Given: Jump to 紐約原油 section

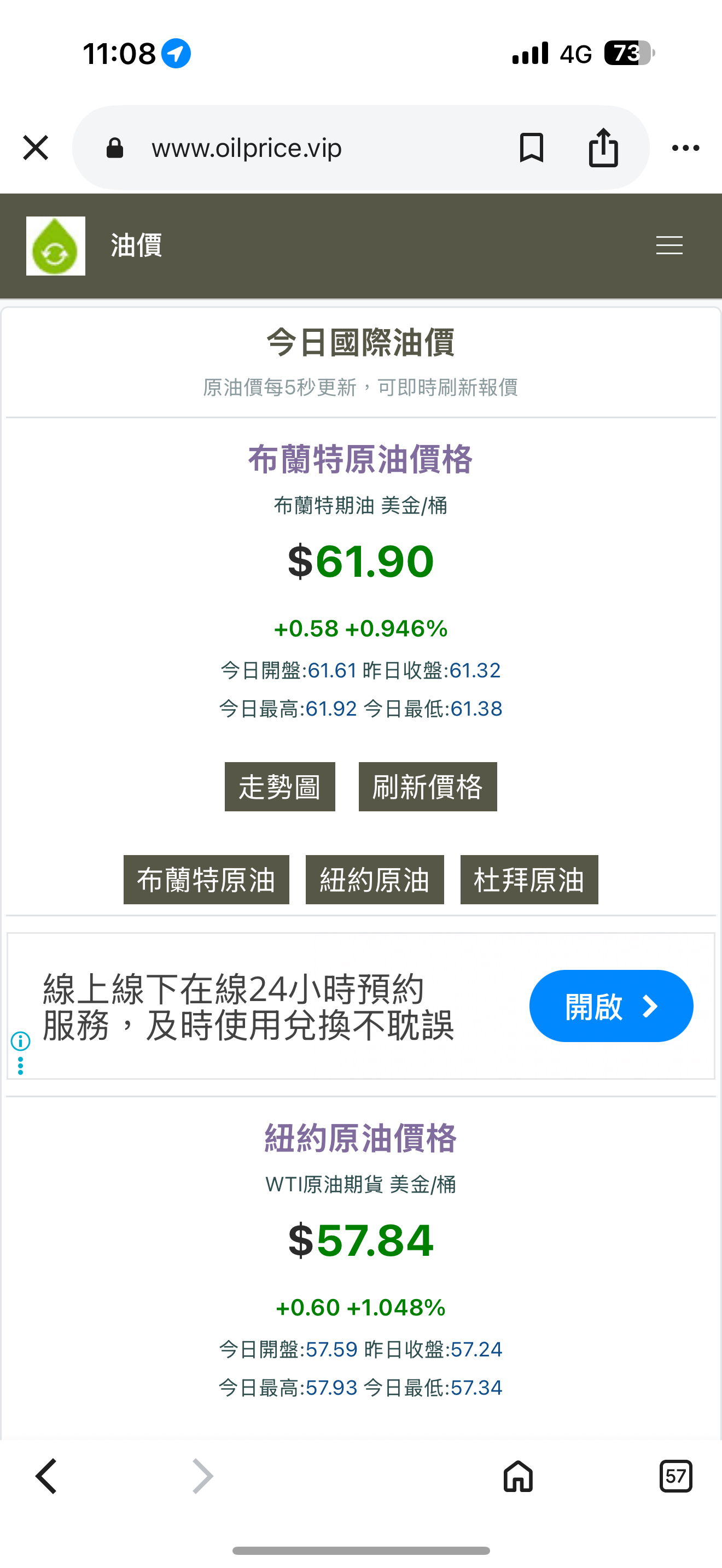Looking at the screenshot, I should 374,880.
